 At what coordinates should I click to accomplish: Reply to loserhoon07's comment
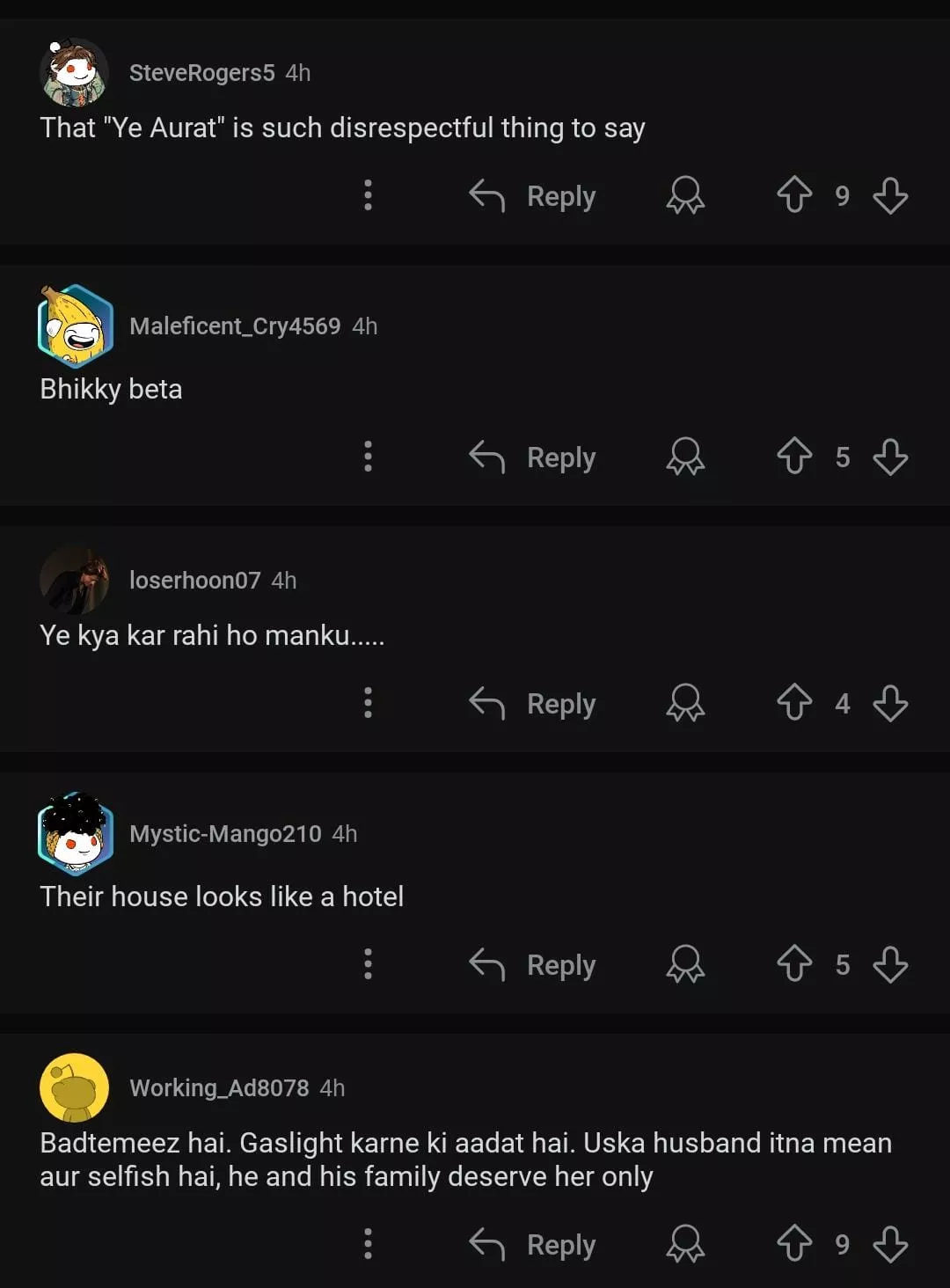[533, 703]
